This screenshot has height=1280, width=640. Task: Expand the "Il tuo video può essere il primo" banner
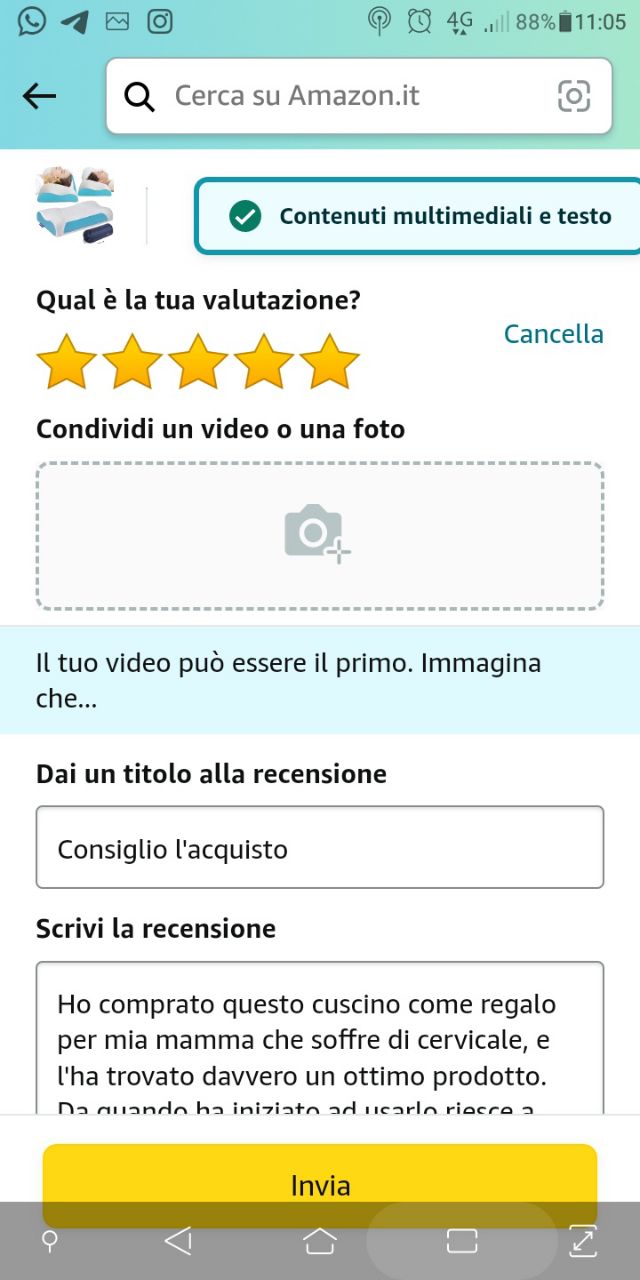[320, 680]
